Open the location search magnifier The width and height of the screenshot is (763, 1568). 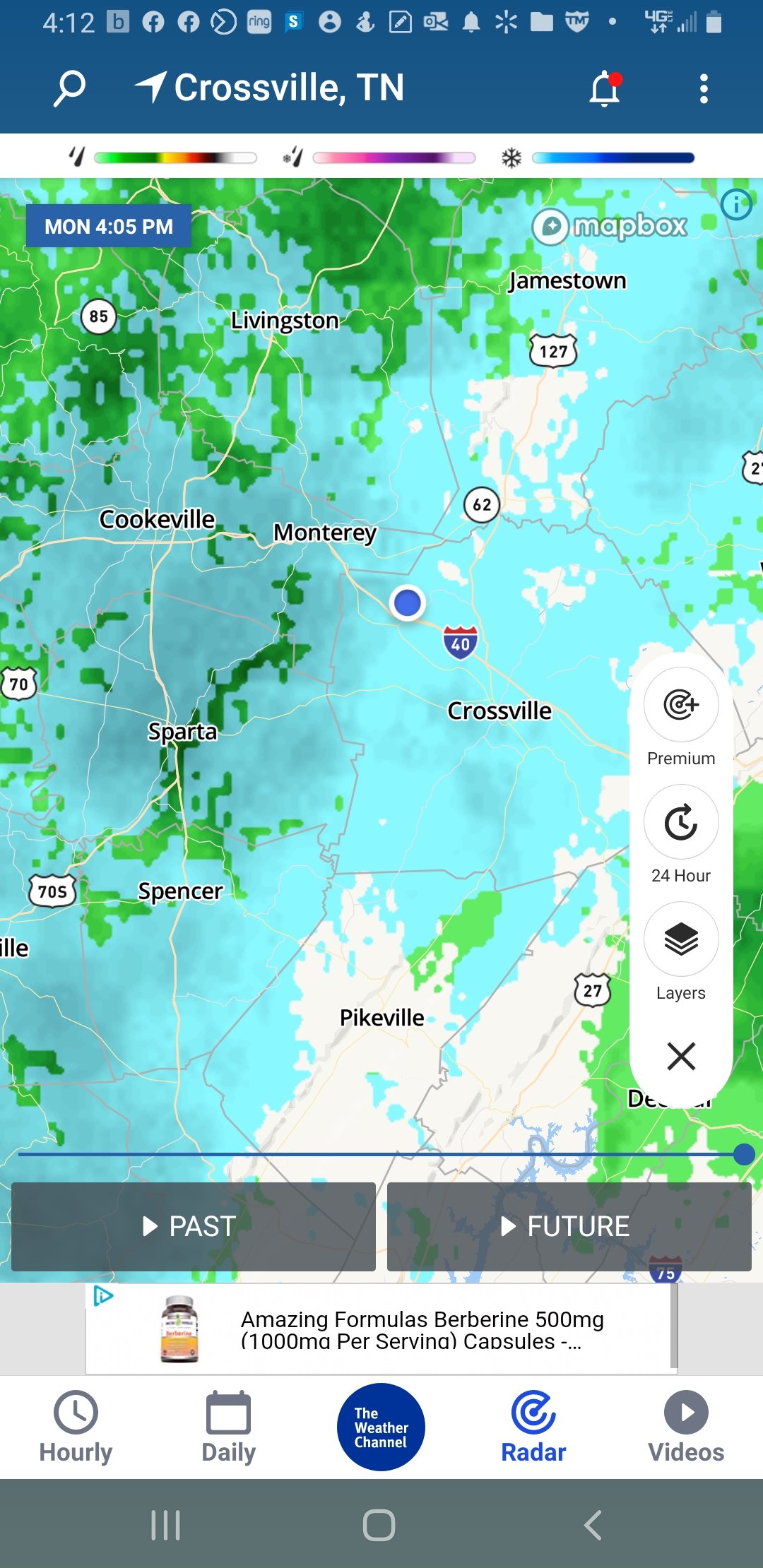click(x=69, y=88)
